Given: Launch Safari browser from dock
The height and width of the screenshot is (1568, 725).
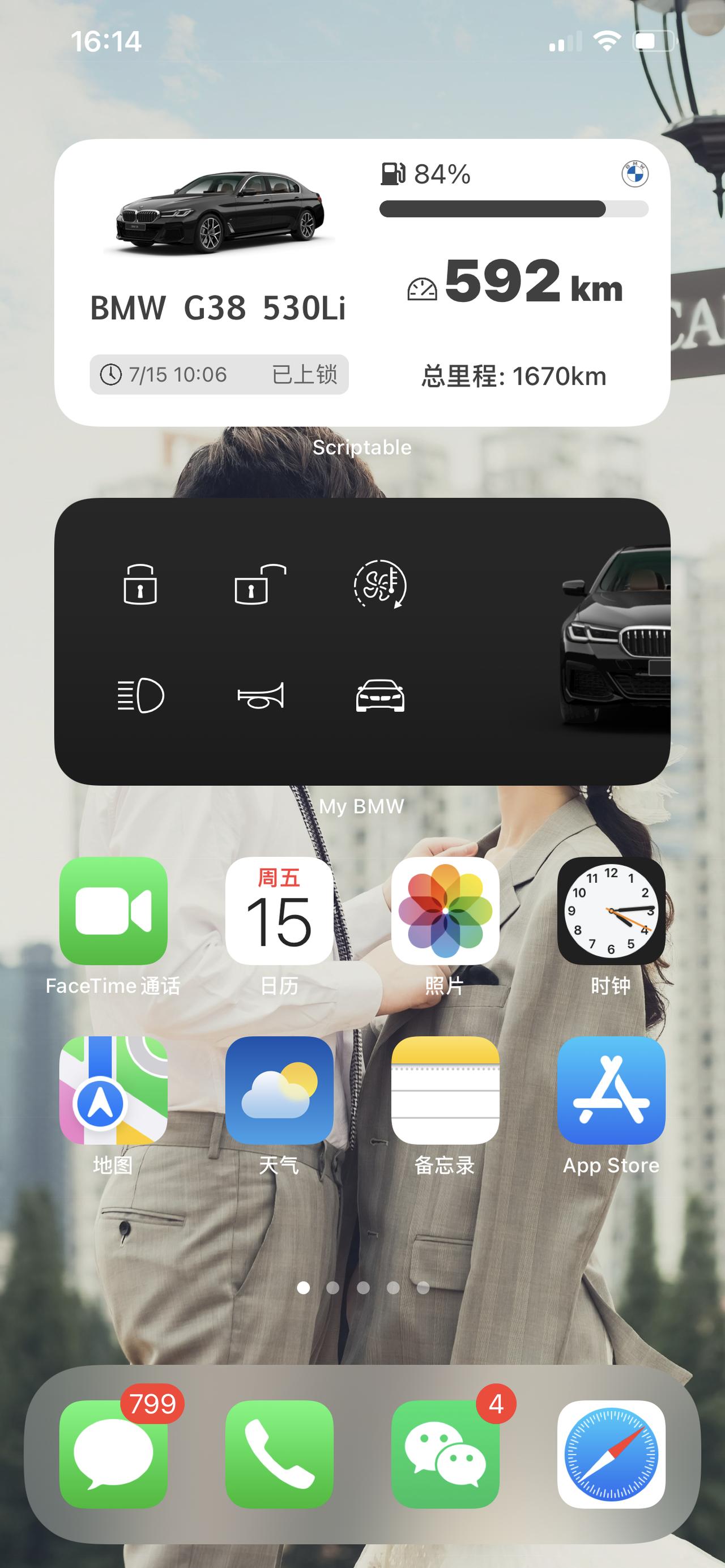Looking at the screenshot, I should click(x=611, y=1454).
